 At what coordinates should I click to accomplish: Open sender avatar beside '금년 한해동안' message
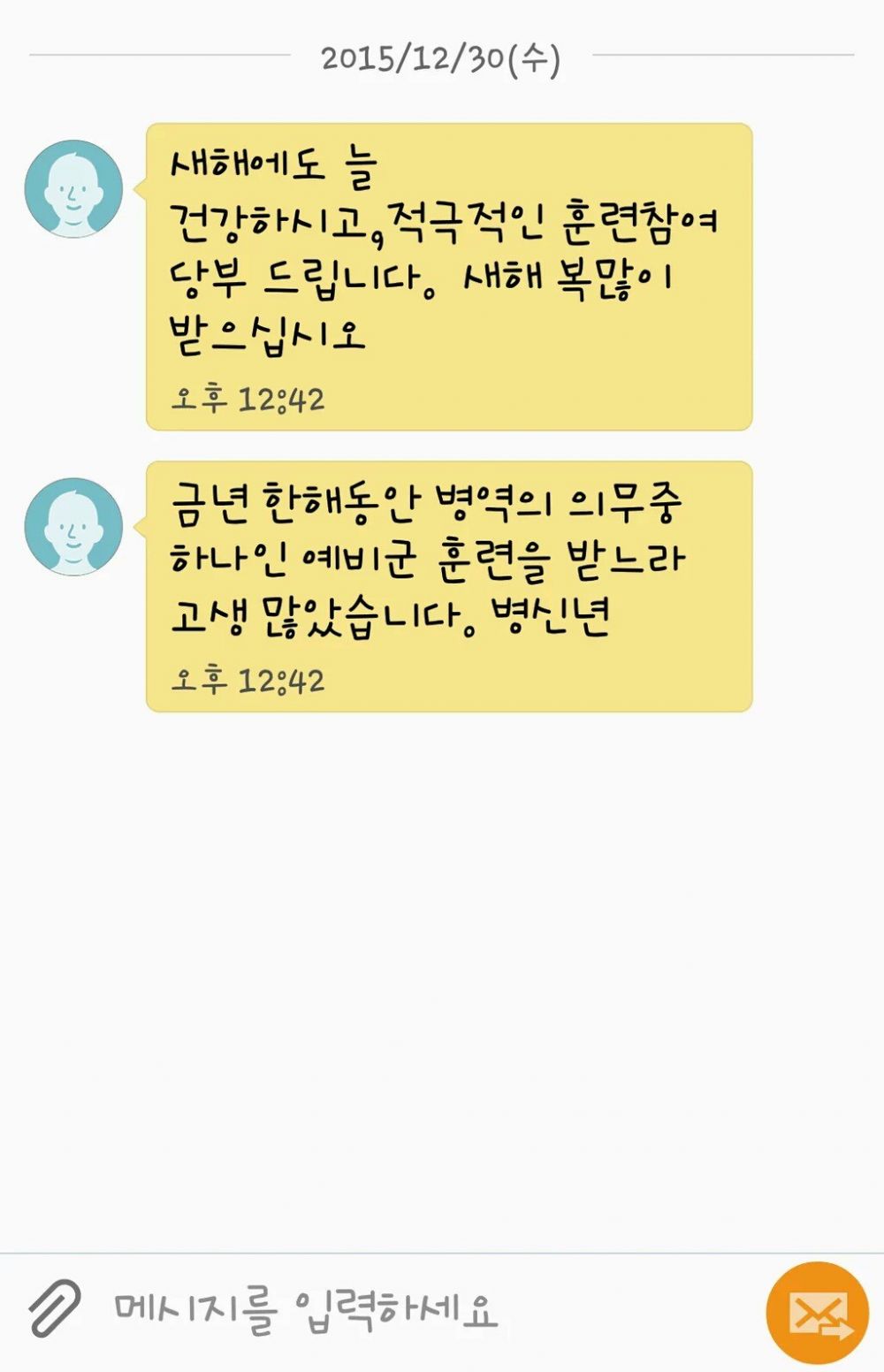point(73,527)
